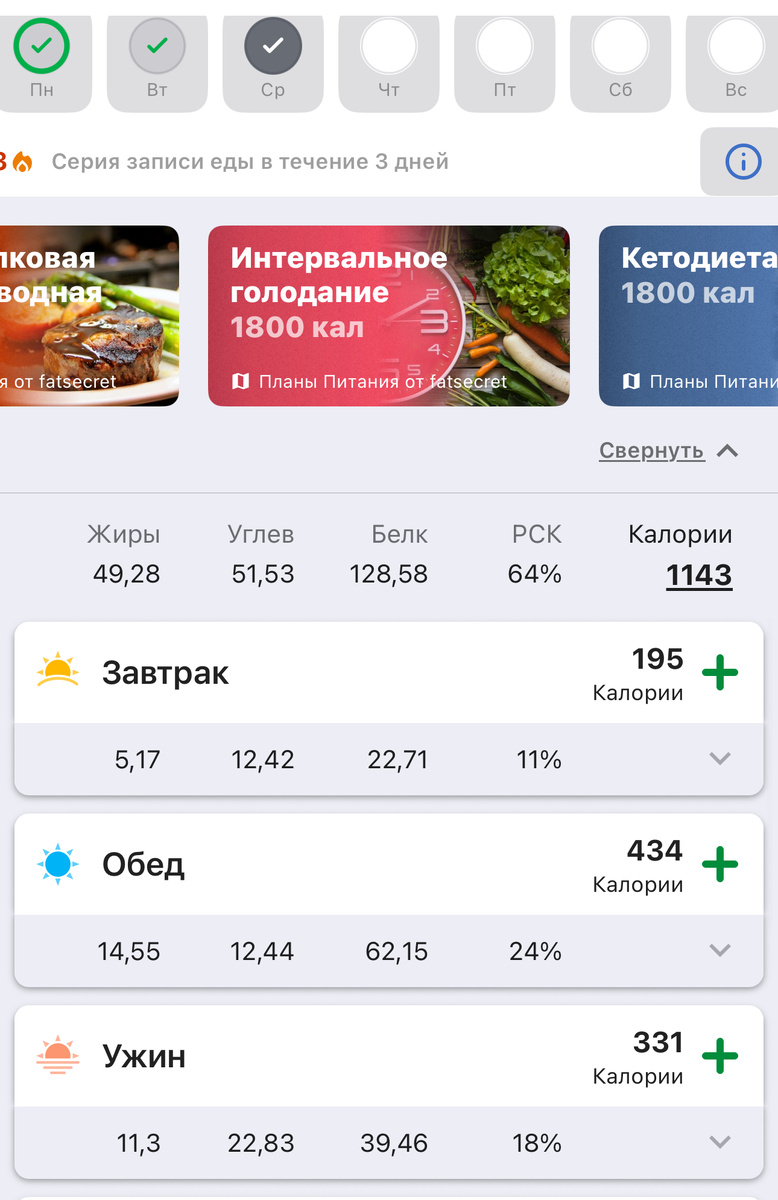Add a food entry to Ужин with plus
Viewport: 778px width, 1200px height.
719,1055
